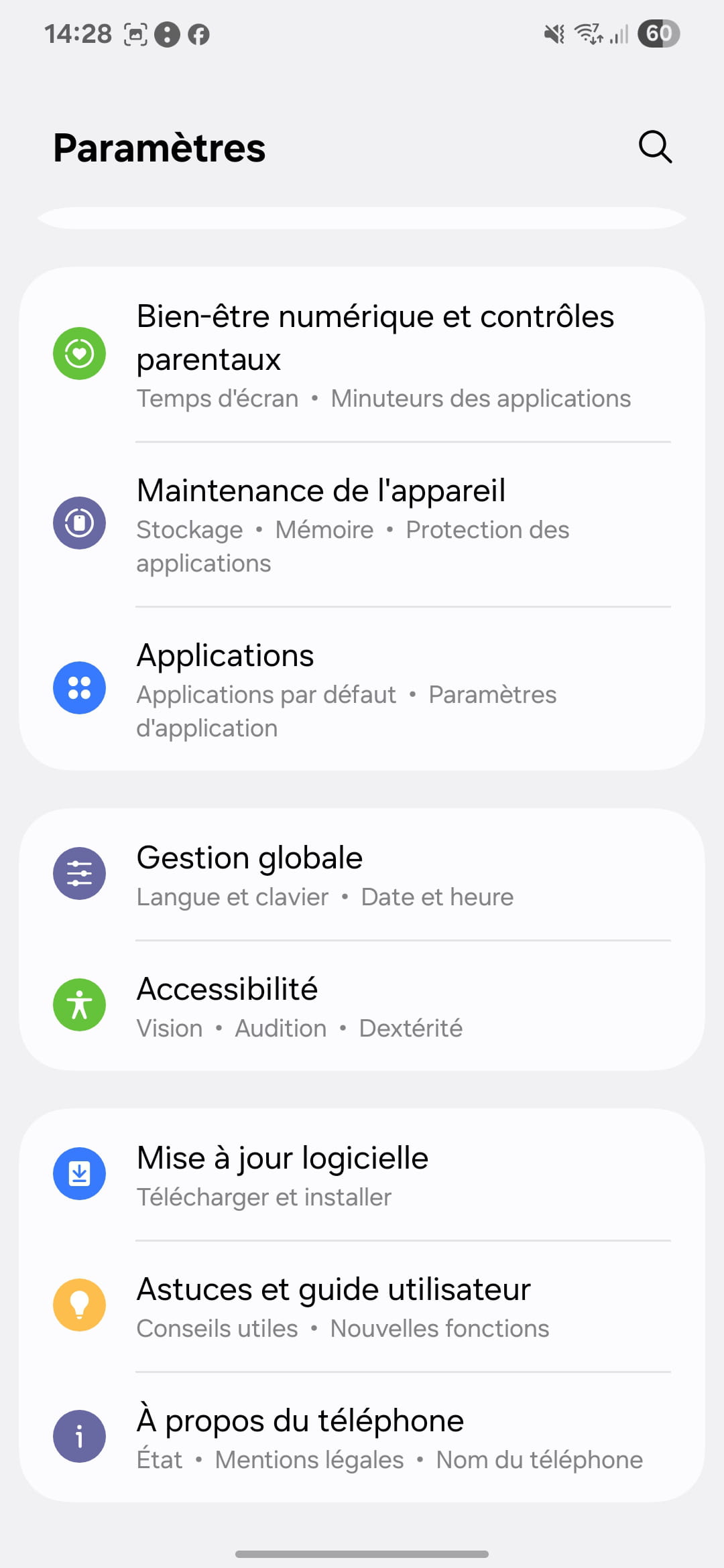Open Maintenance de l'appareil

click(362, 525)
